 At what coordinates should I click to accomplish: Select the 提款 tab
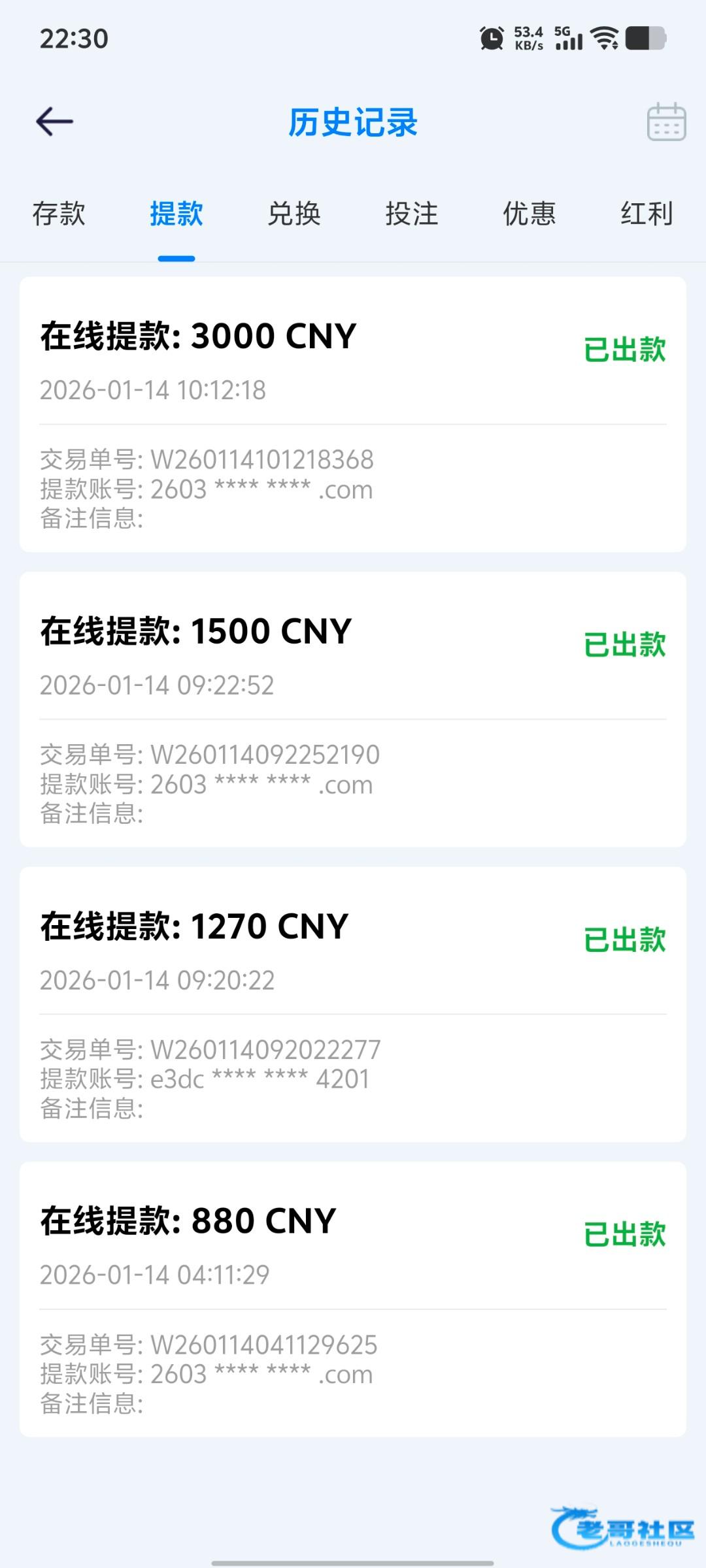pyautogui.click(x=176, y=214)
